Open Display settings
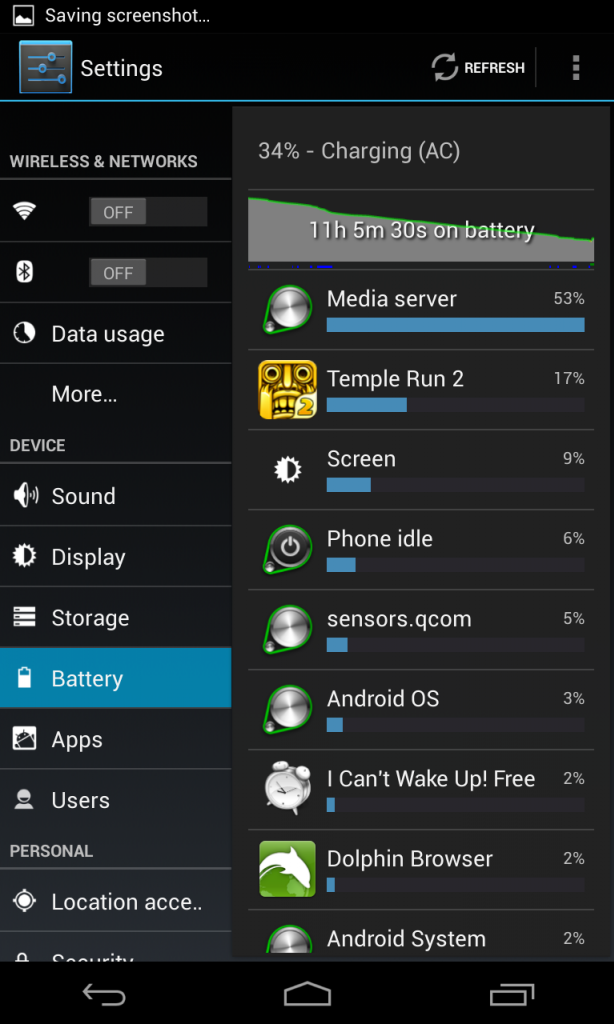 click(x=116, y=557)
